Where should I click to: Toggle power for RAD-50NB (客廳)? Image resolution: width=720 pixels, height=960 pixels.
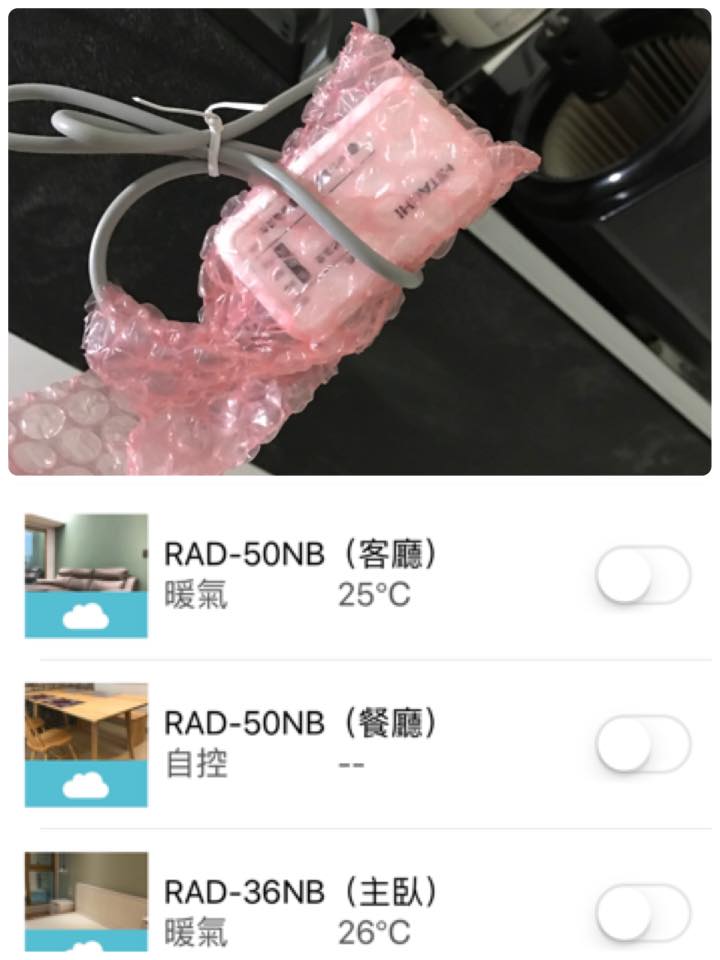point(642,578)
